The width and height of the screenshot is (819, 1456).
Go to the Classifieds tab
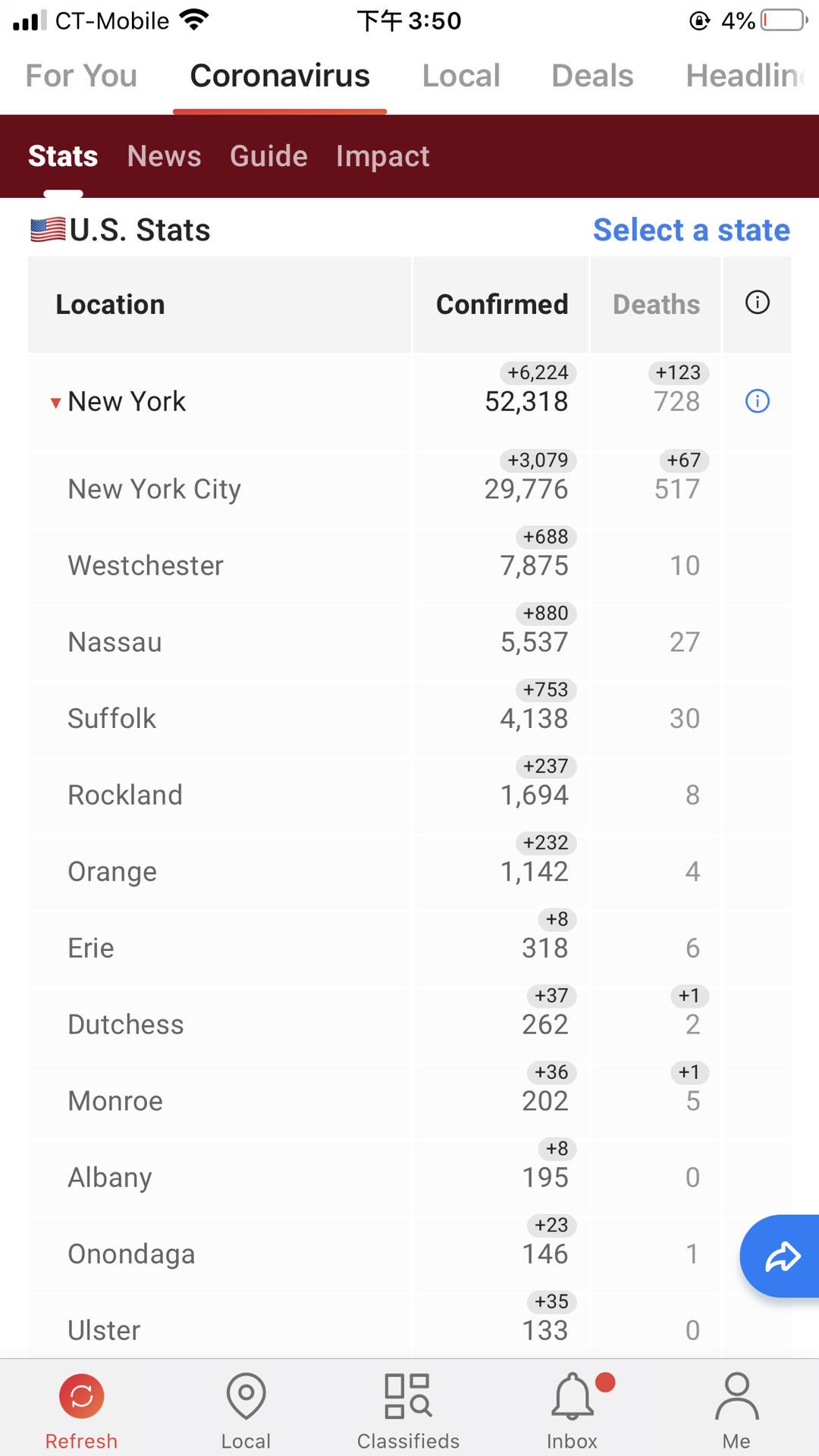(x=408, y=1411)
